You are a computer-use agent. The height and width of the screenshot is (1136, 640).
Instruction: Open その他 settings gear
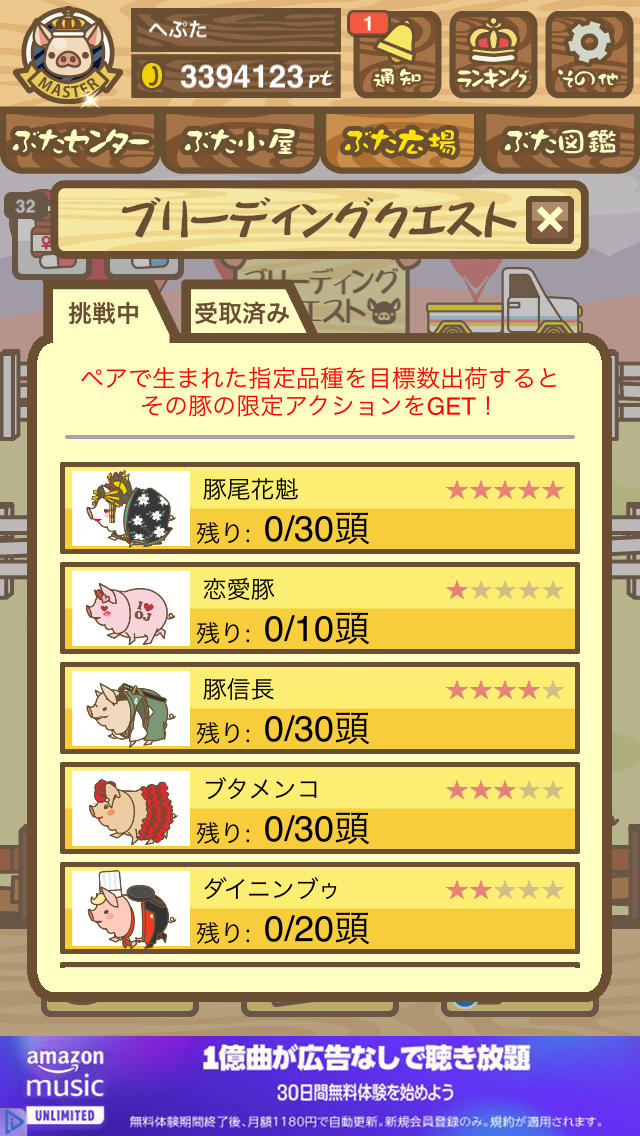pyautogui.click(x=589, y=54)
